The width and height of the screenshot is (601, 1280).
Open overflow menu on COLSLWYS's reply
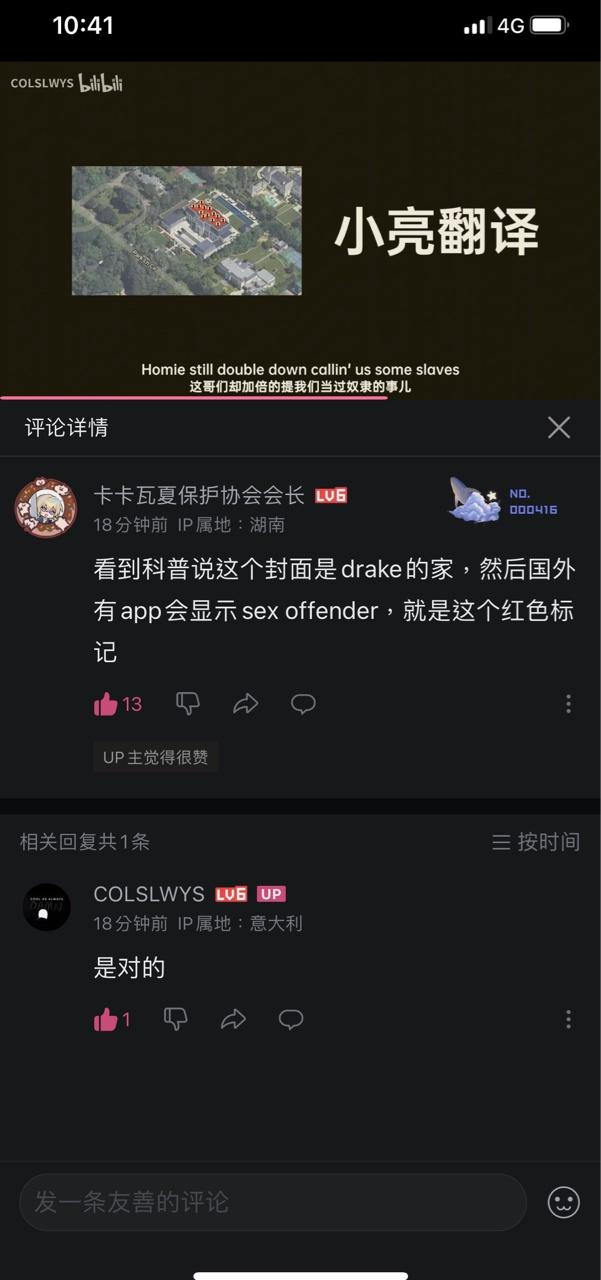(568, 1019)
